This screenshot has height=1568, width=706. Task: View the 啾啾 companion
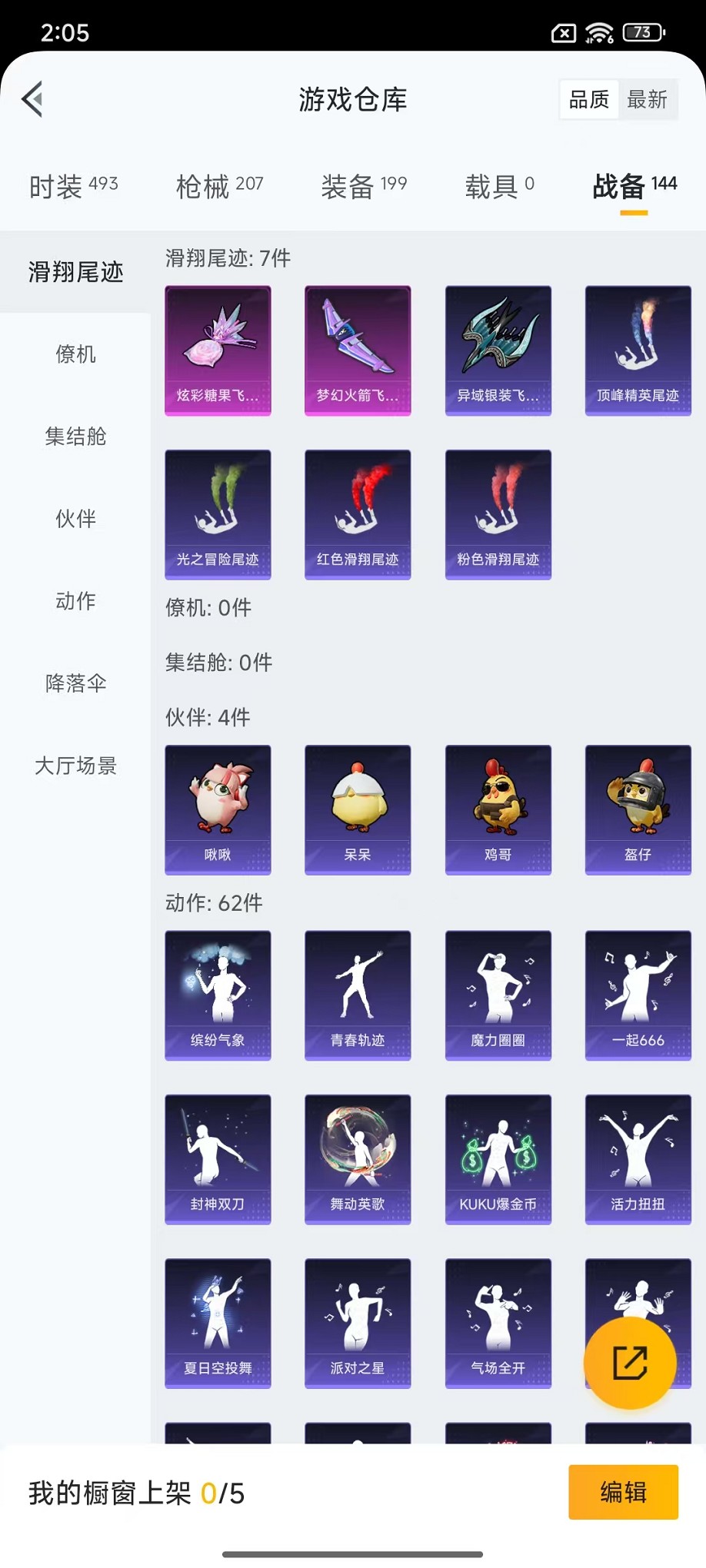pyautogui.click(x=218, y=809)
